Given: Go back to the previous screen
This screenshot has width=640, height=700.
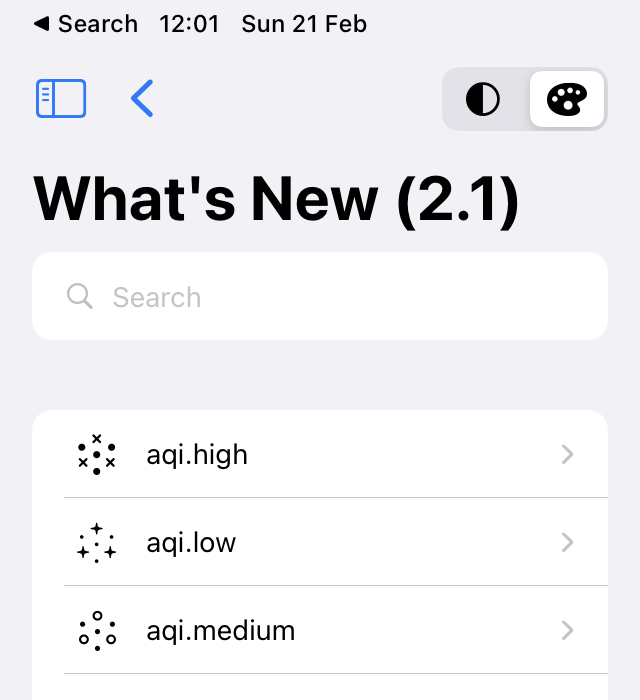Looking at the screenshot, I should click(143, 99).
